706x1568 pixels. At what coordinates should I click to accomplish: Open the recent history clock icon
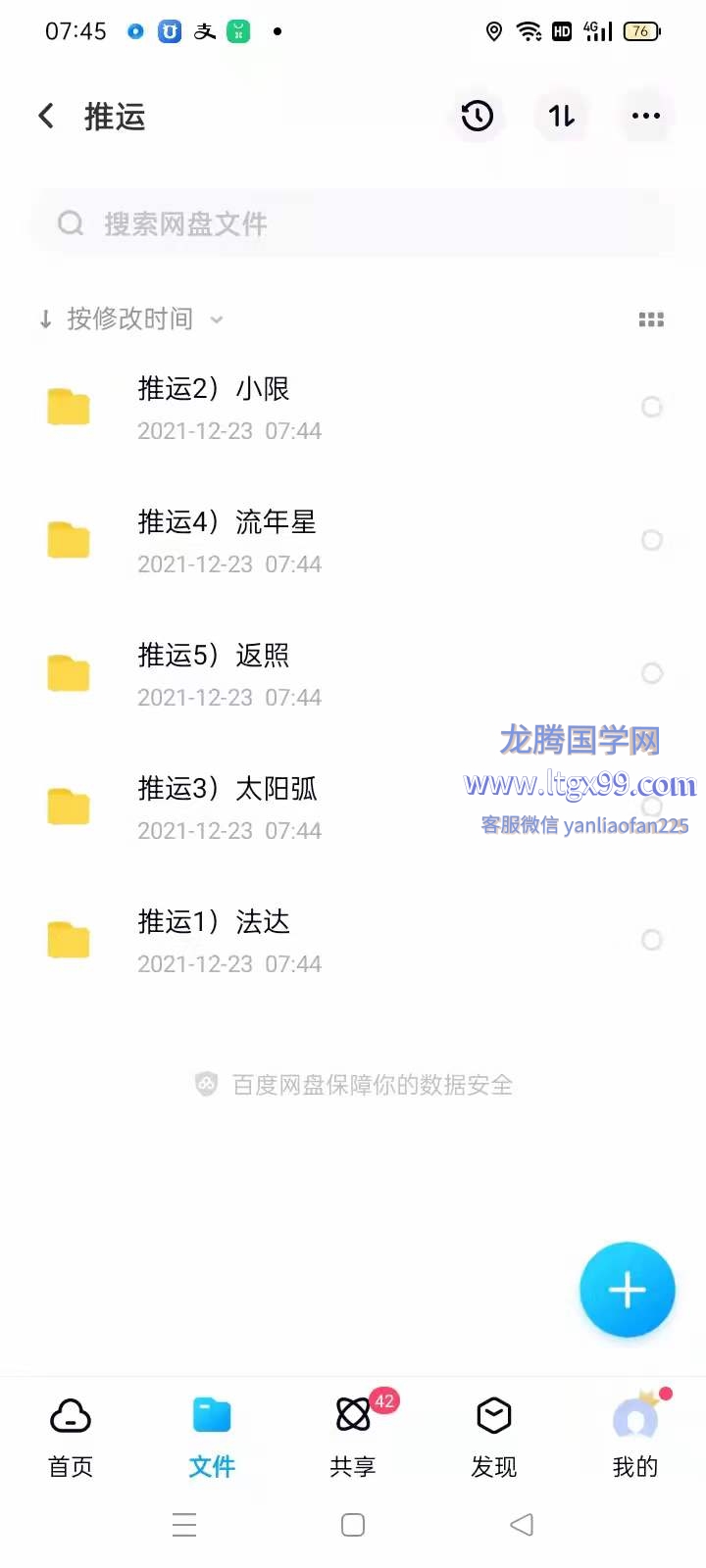click(478, 117)
